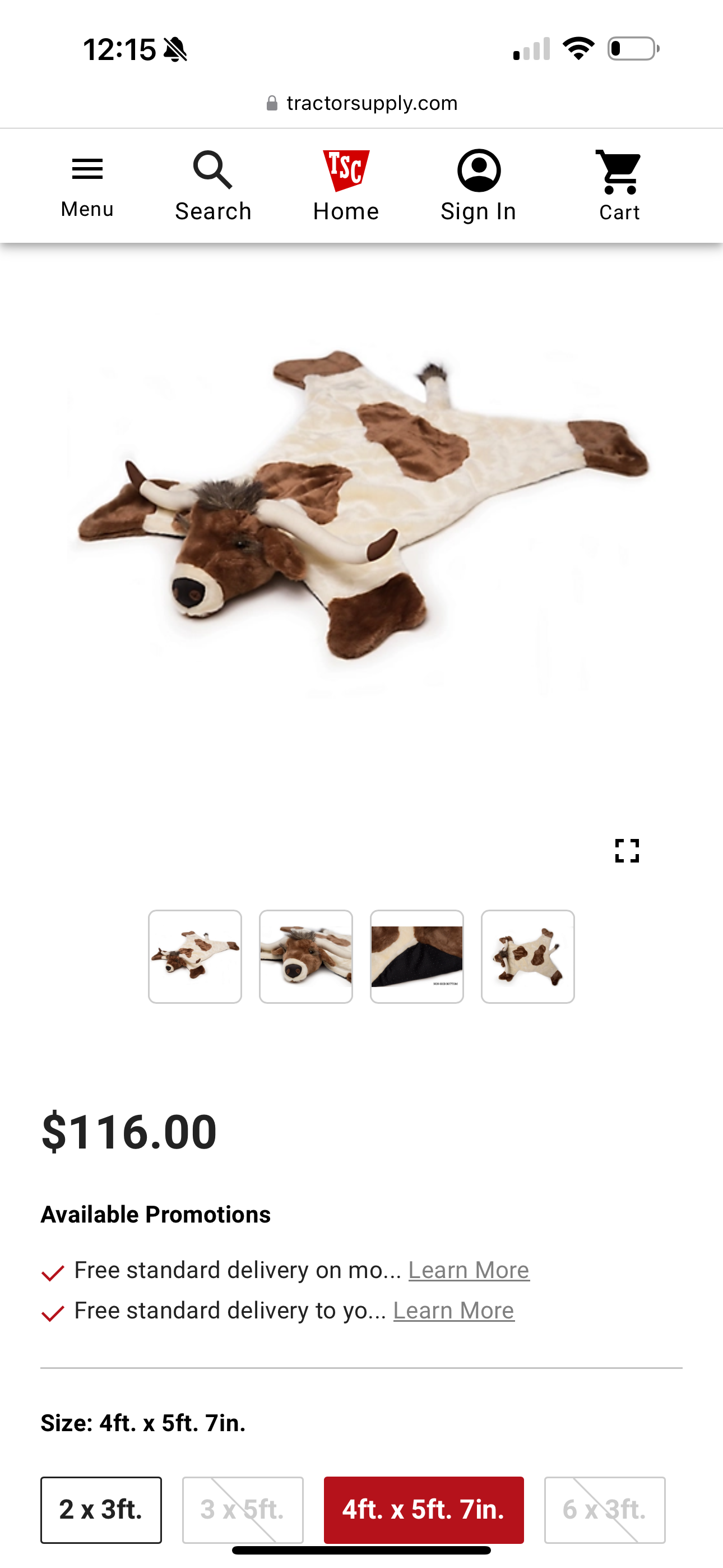The width and height of the screenshot is (723, 1568).
Task: Select the 6 x 3ft. size option
Action: point(604,1510)
